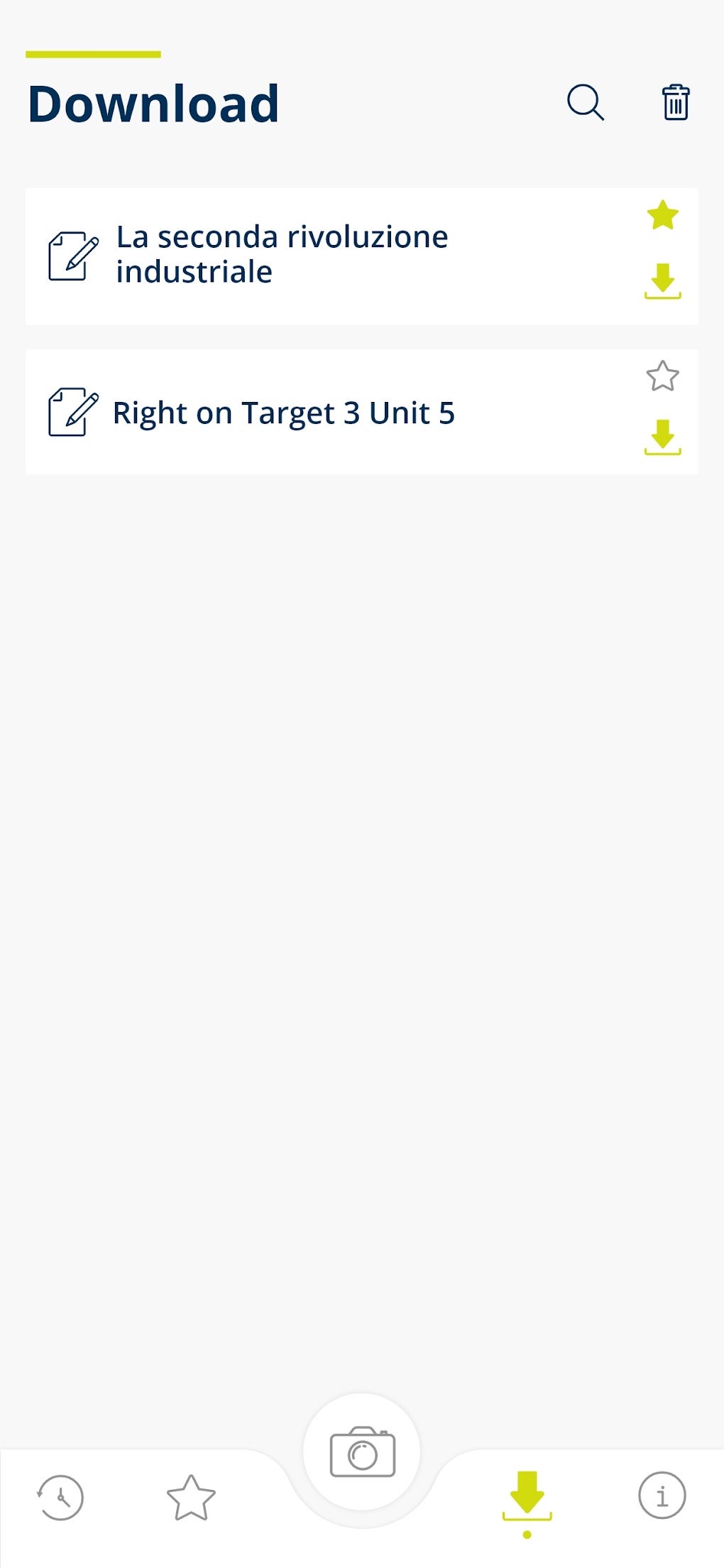
Task: Click the trash bin icon
Action: pyautogui.click(x=674, y=102)
